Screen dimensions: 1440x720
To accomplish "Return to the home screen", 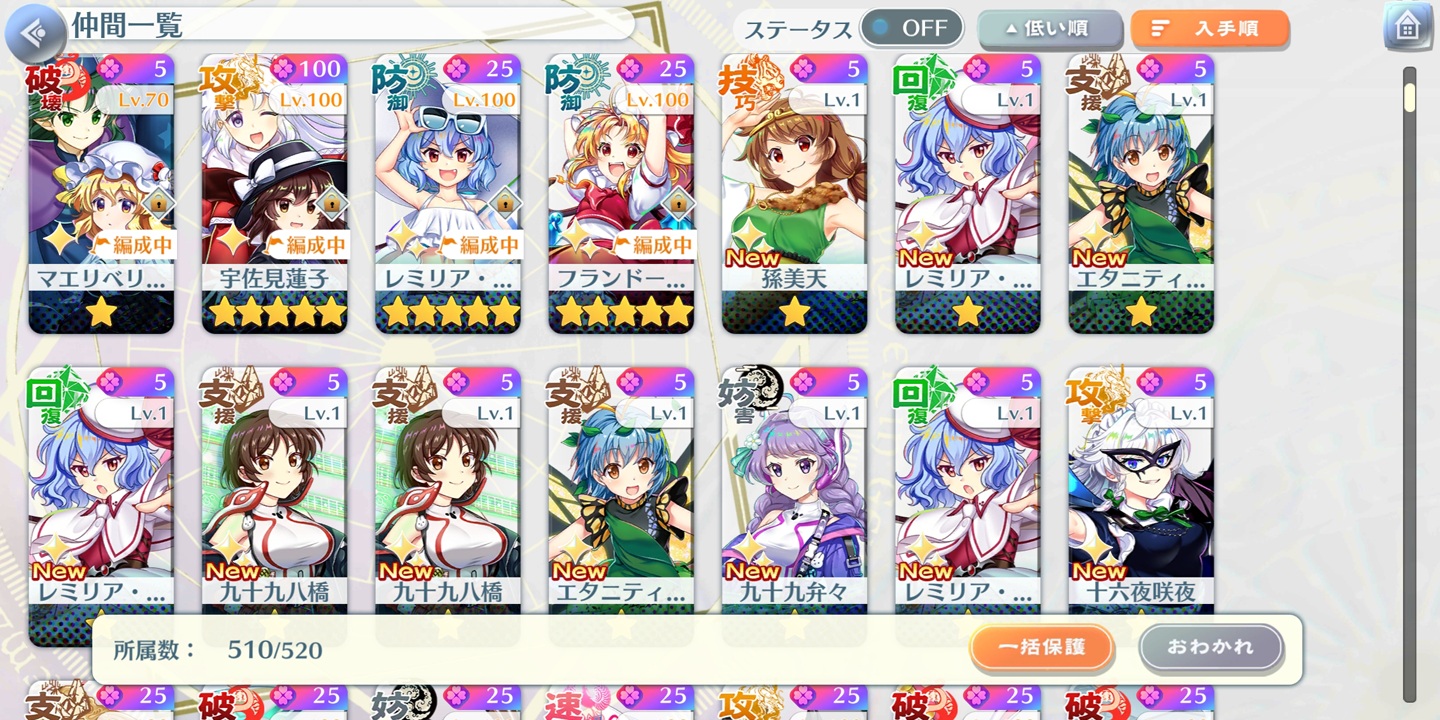I will tap(1407, 28).
